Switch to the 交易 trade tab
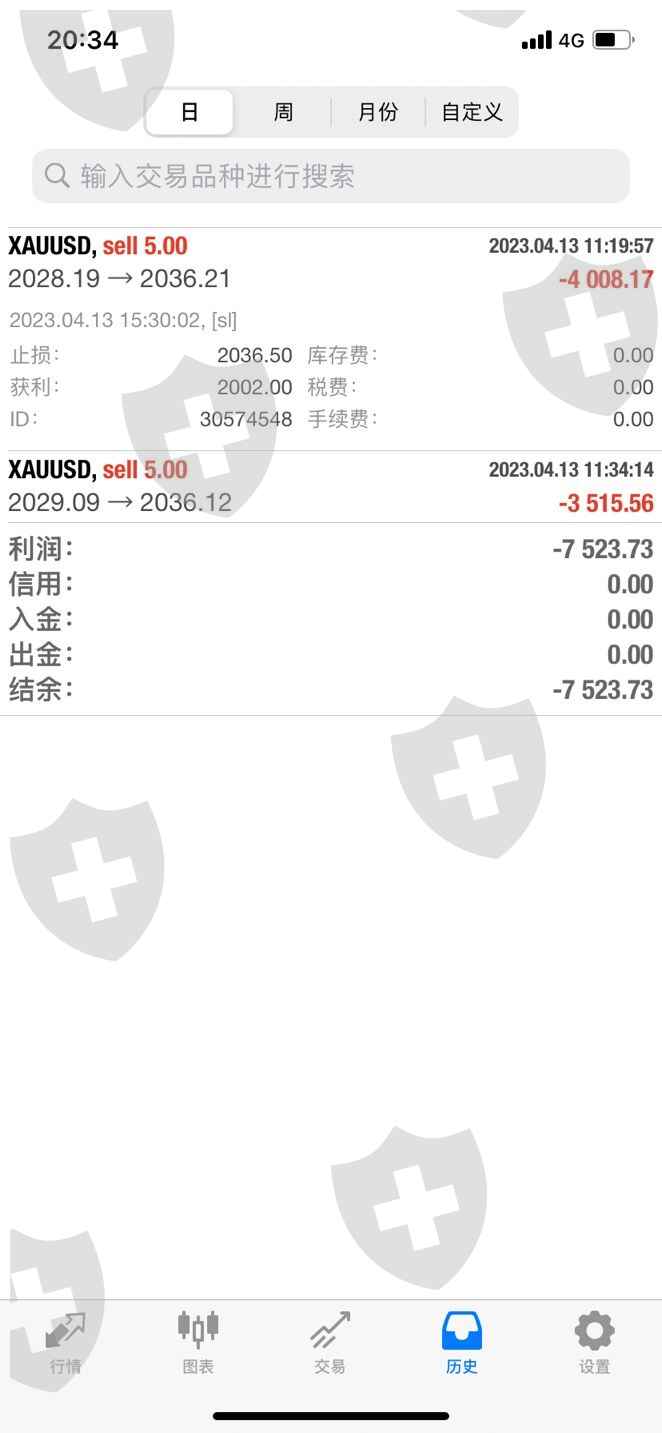The image size is (662, 1433). (330, 1343)
